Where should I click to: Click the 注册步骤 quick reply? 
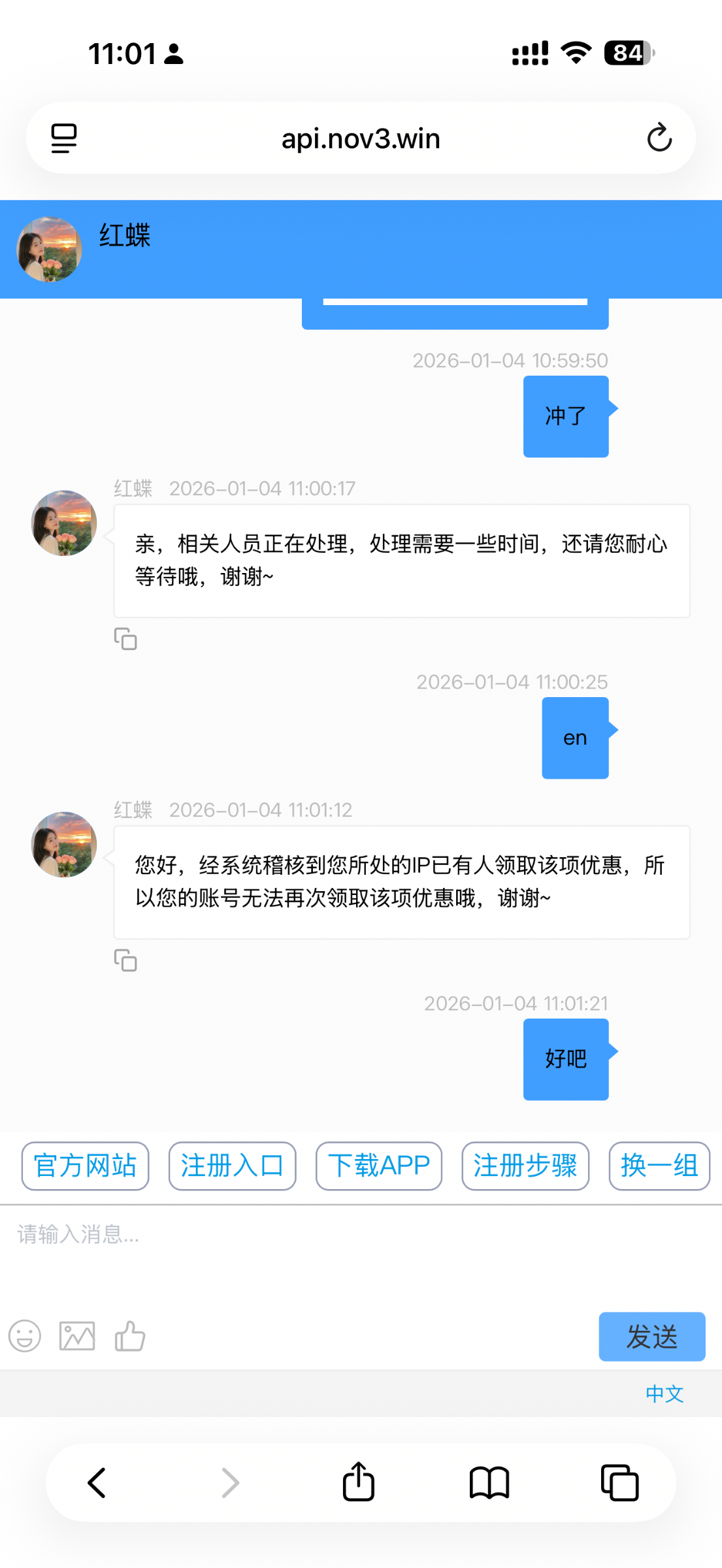coord(525,1166)
